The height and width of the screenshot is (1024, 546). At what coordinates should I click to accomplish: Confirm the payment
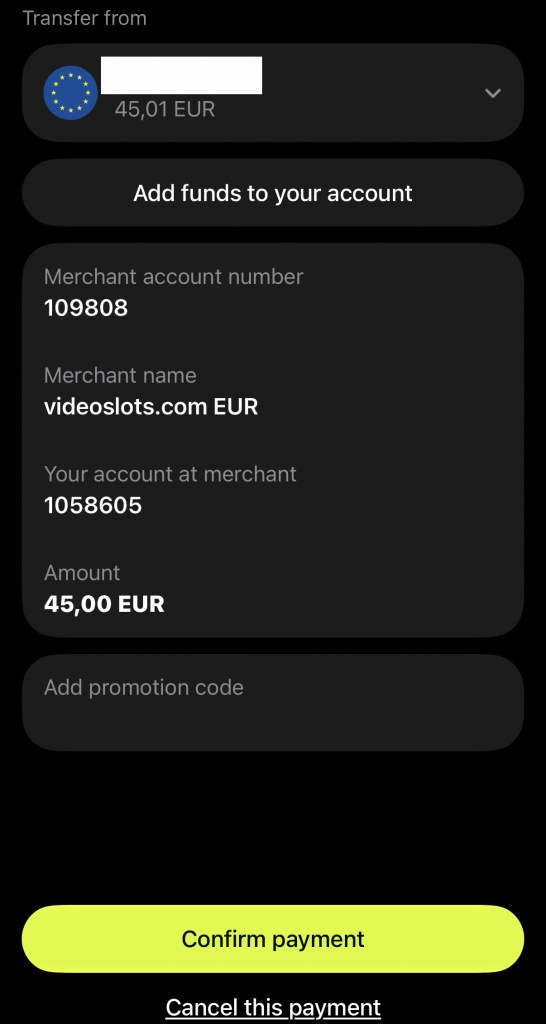tap(273, 939)
